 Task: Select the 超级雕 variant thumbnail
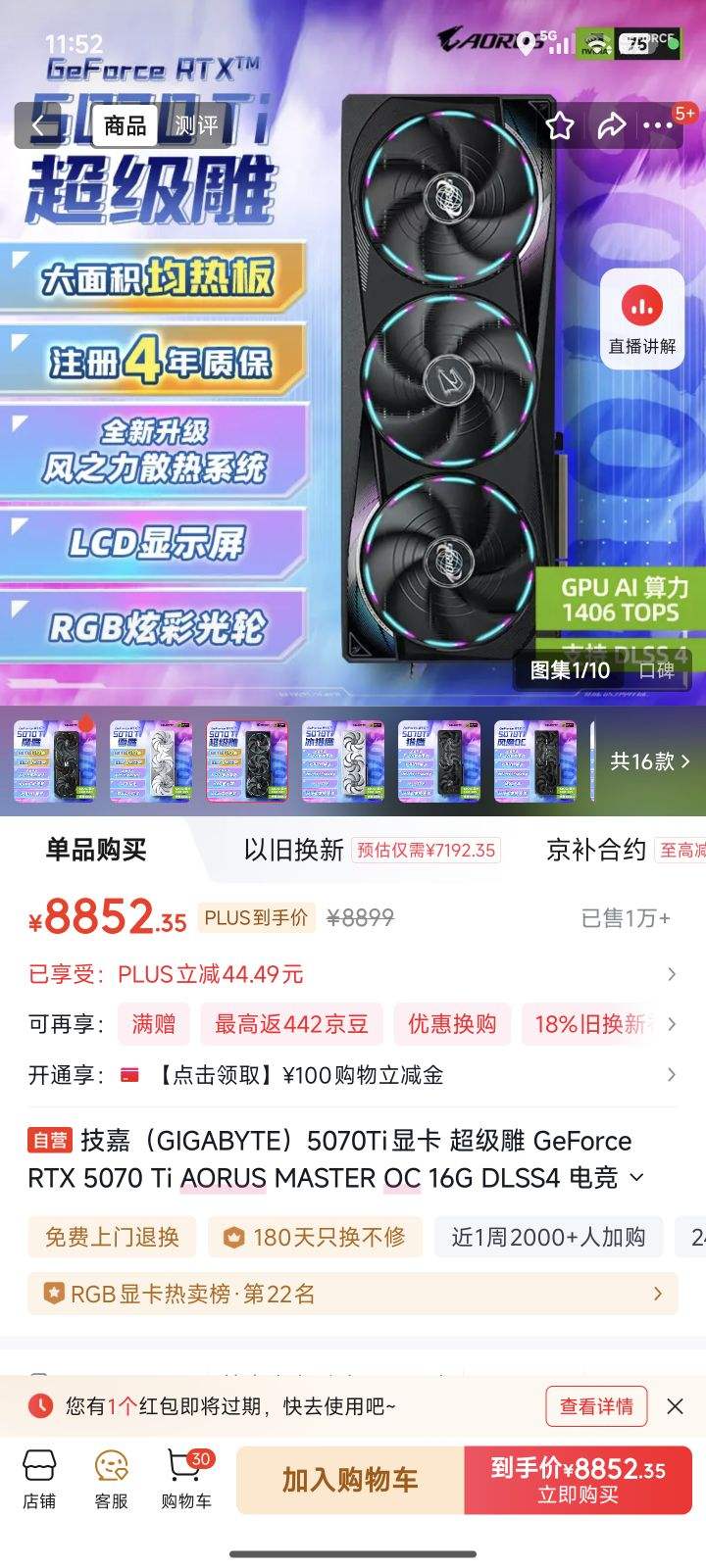point(247,762)
